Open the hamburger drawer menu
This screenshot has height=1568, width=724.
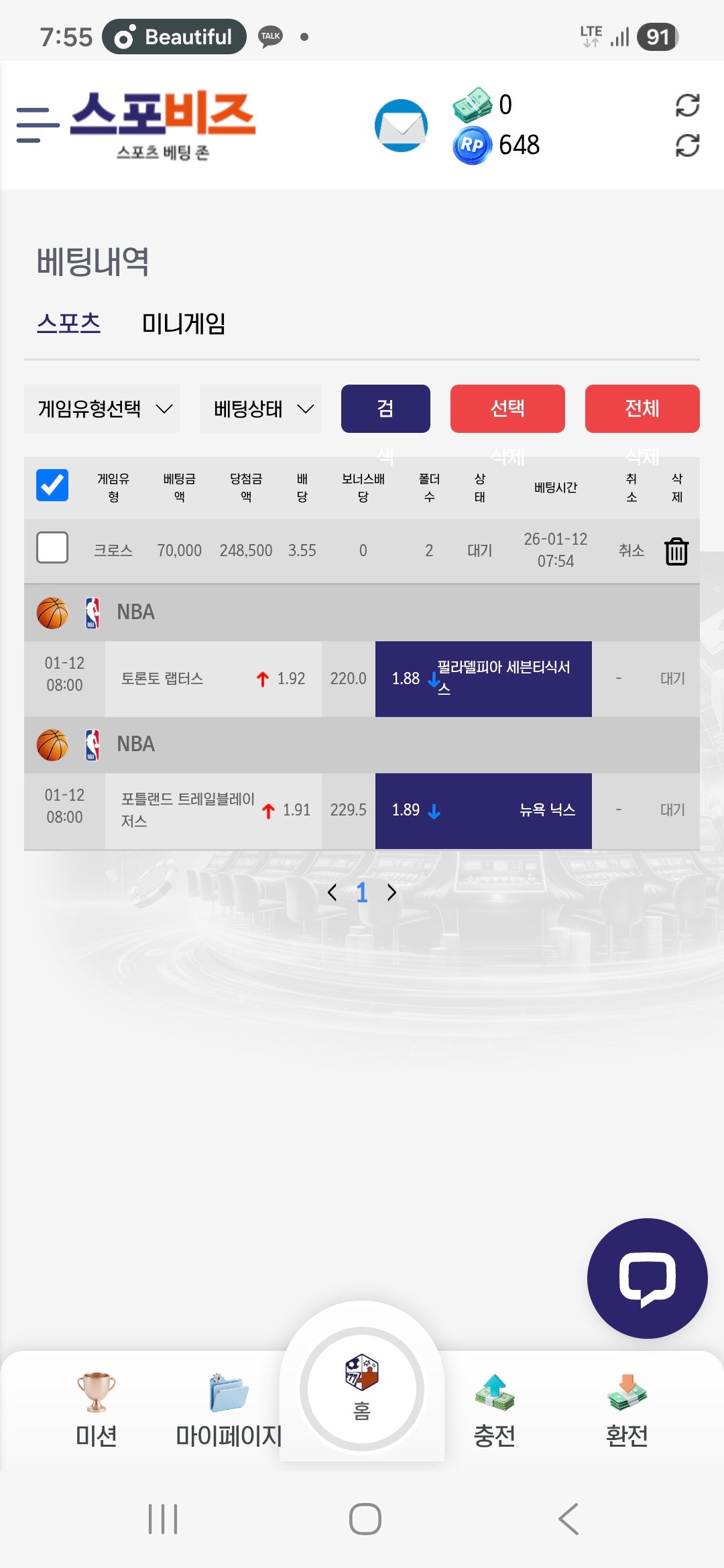(37, 125)
